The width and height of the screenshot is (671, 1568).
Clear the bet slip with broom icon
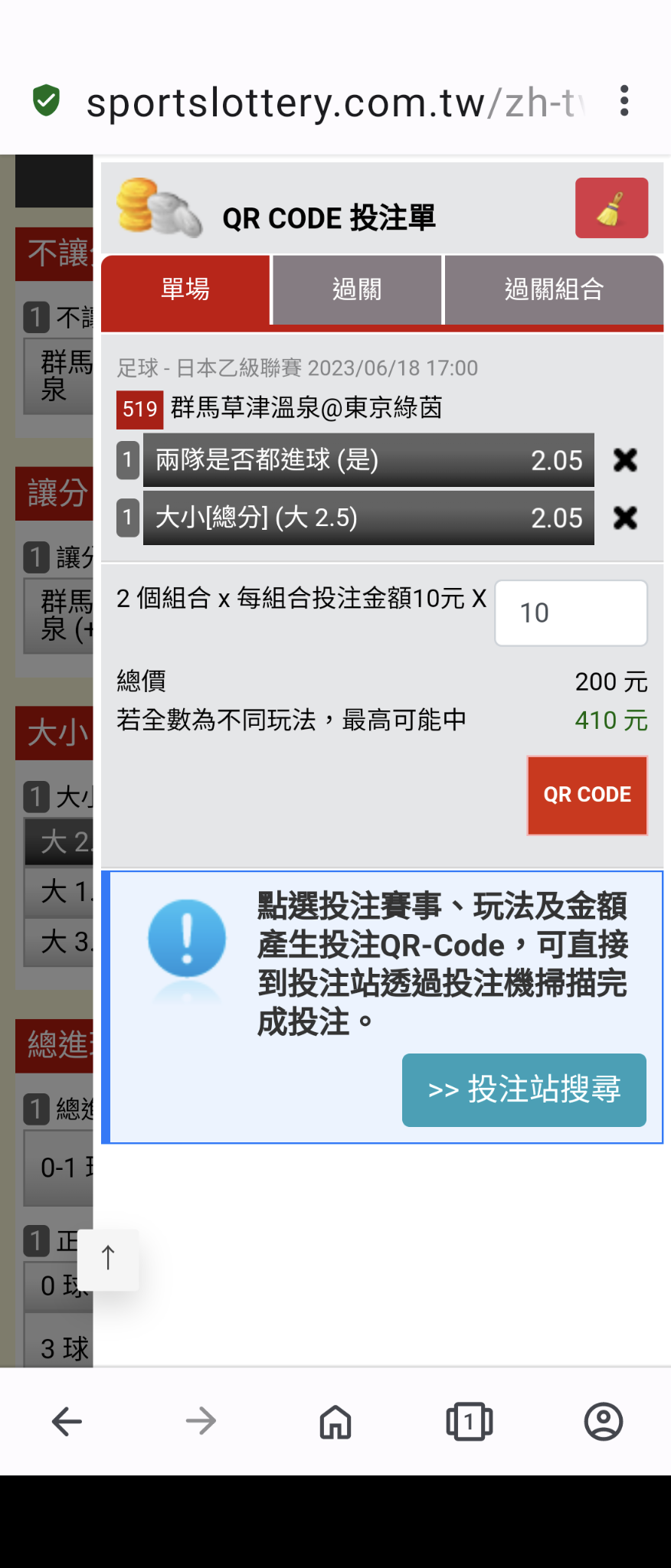pos(611,208)
